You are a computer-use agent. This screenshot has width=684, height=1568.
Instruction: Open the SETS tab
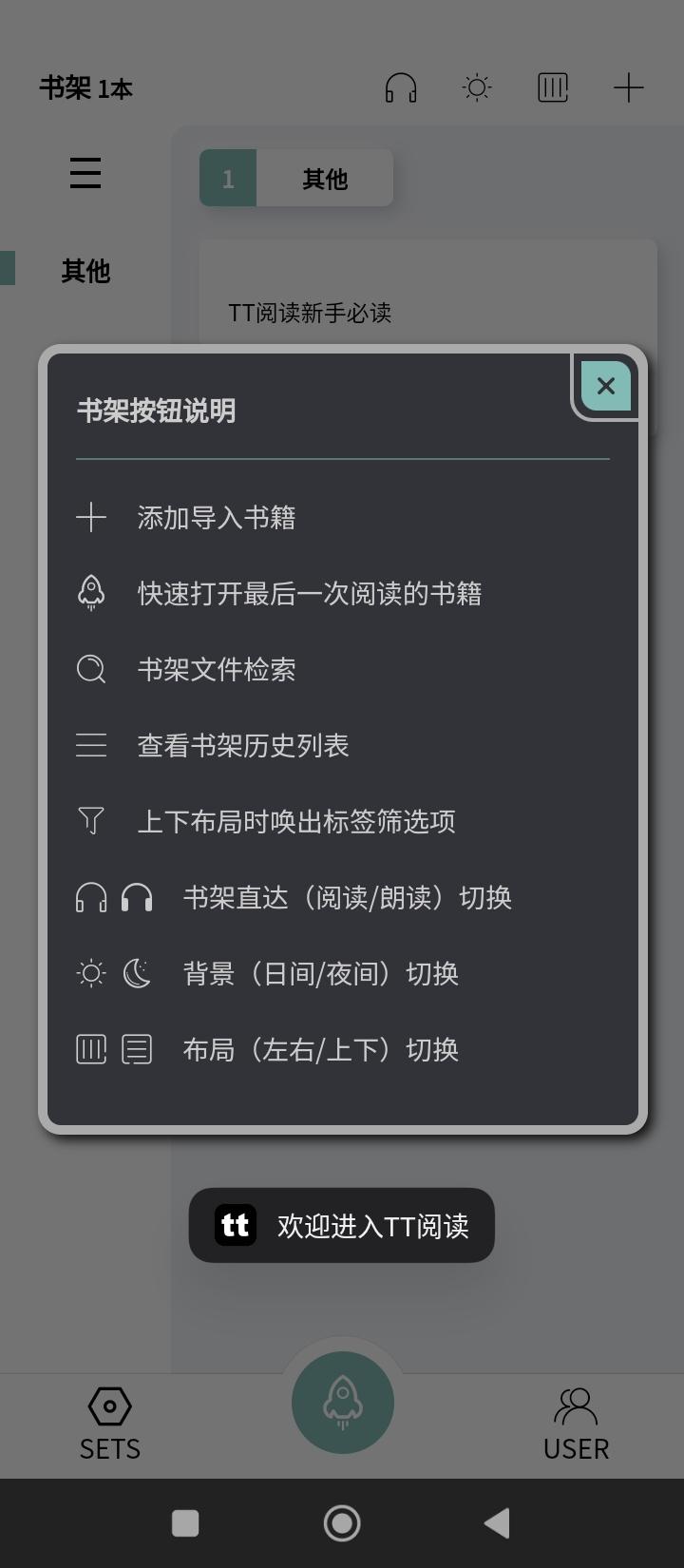(110, 1425)
